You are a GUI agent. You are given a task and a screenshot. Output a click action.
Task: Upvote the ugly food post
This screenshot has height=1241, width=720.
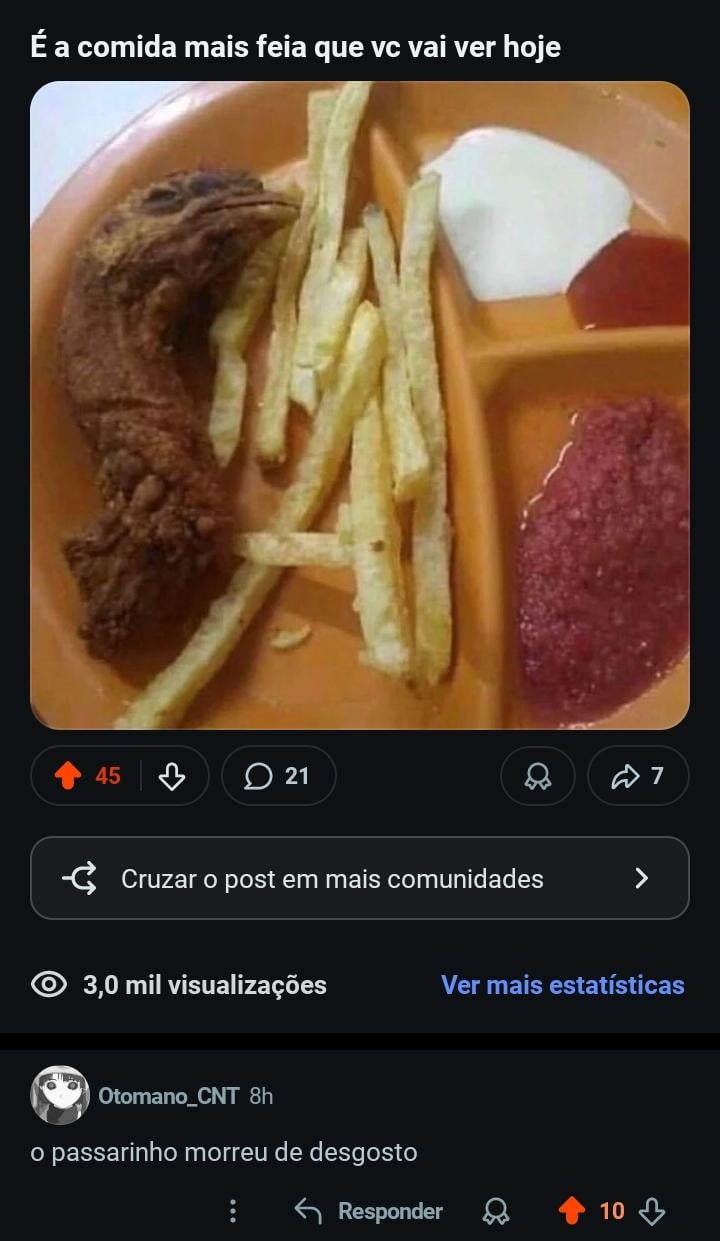pyautogui.click(x=68, y=776)
